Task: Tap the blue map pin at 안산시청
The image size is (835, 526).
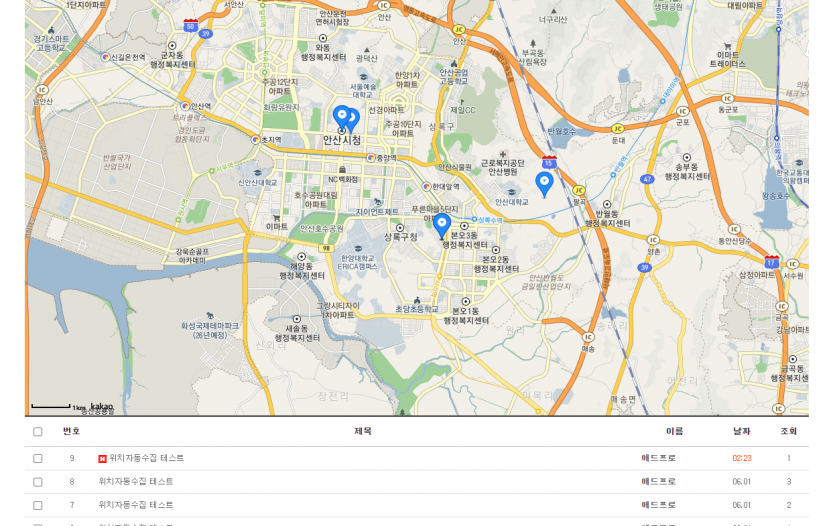Action: [342, 117]
